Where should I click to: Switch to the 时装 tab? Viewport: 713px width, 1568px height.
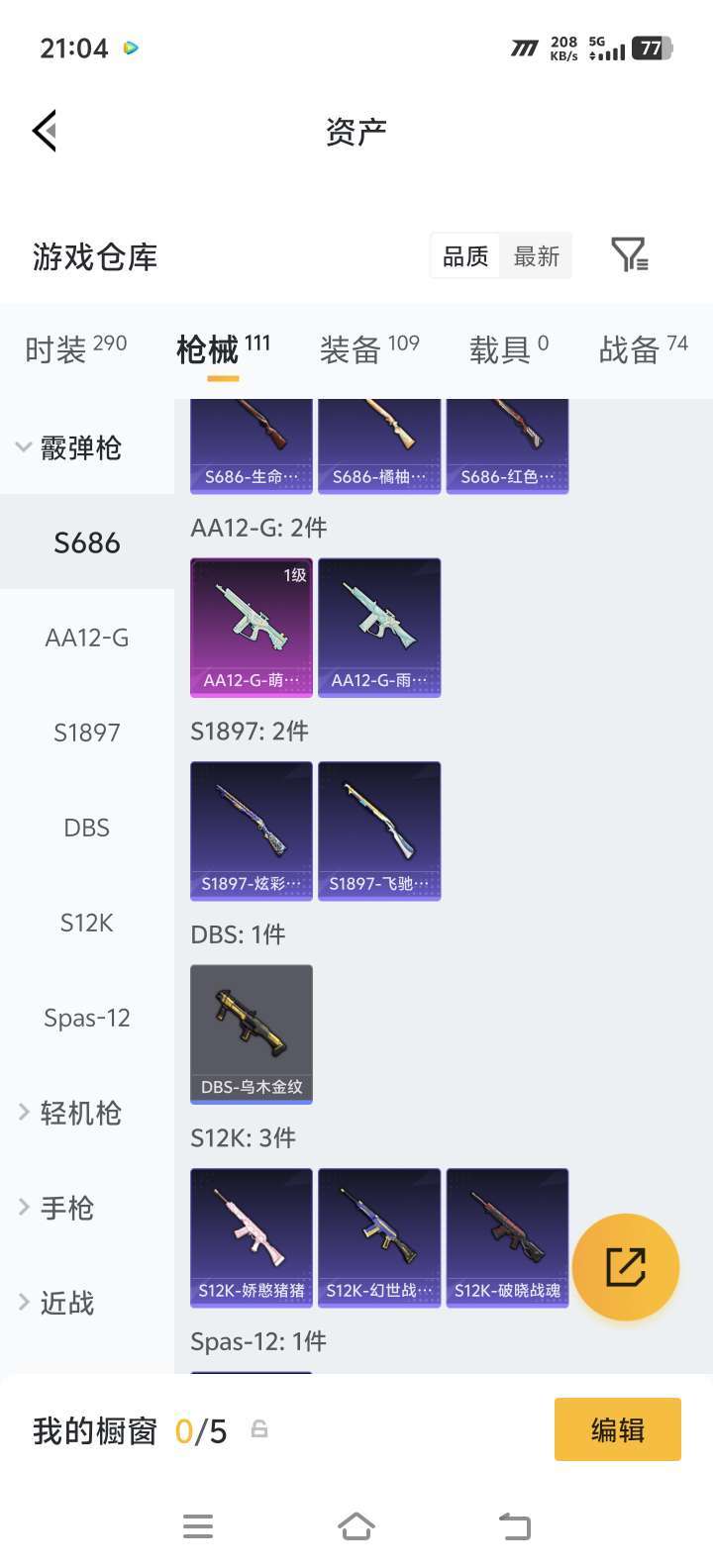(61, 348)
